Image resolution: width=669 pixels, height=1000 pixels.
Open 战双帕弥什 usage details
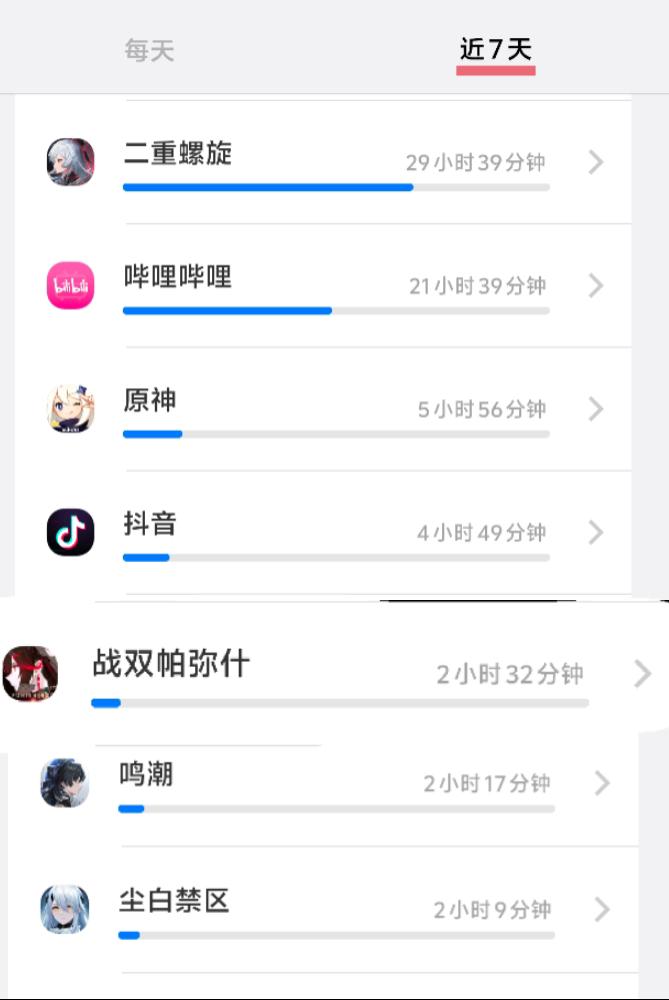coord(335,674)
